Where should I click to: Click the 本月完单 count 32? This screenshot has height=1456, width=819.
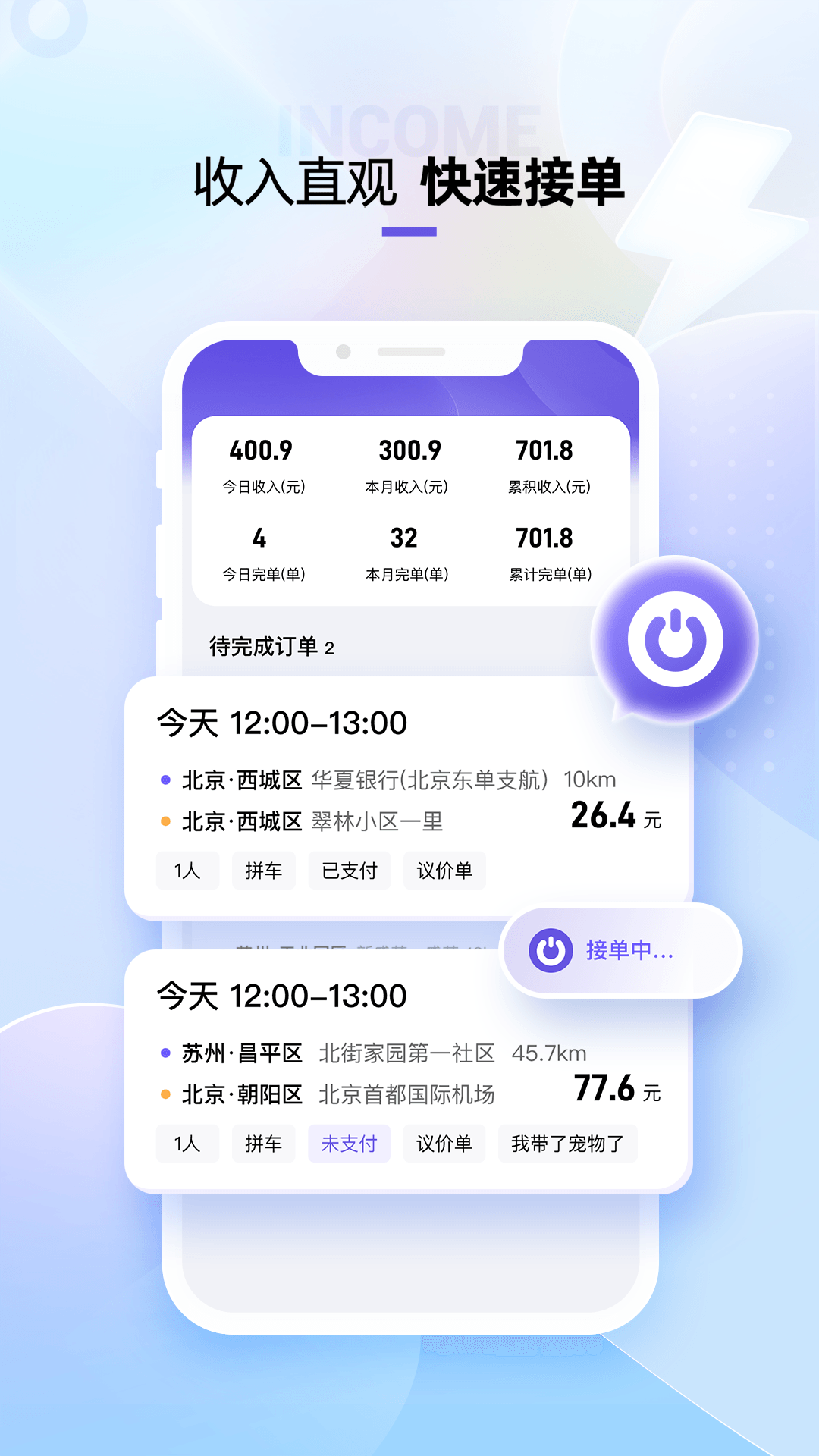405,538
